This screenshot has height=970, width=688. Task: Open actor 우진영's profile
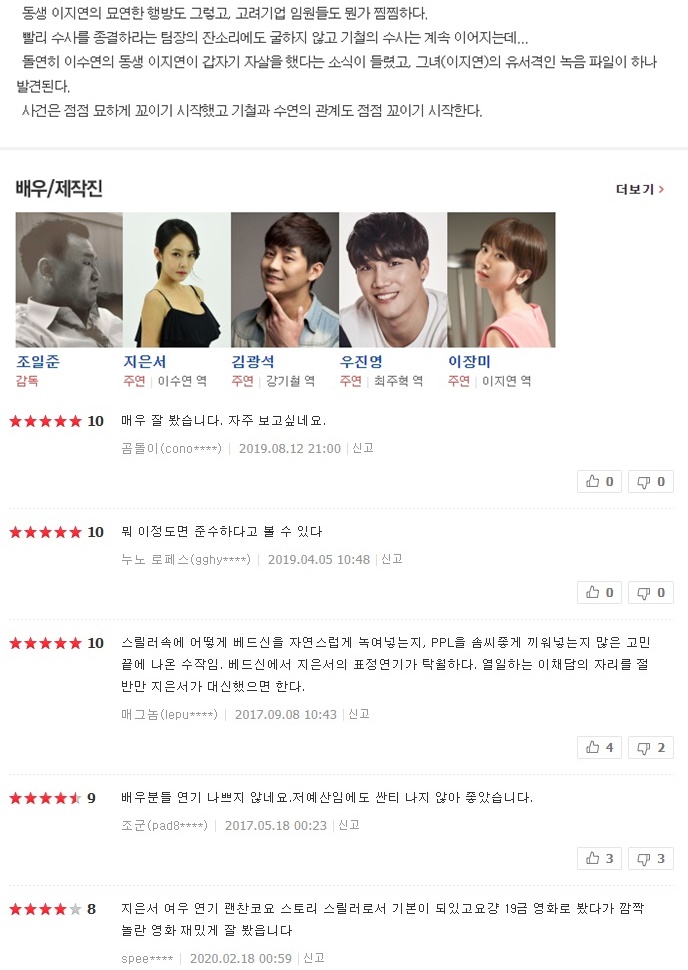(x=360, y=362)
